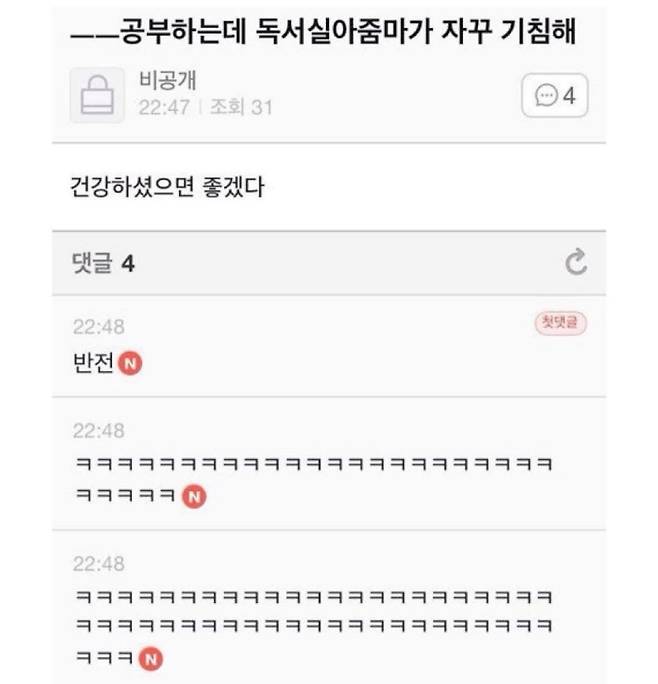
Task: Open the comments button showing 4
Action: (x=555, y=96)
